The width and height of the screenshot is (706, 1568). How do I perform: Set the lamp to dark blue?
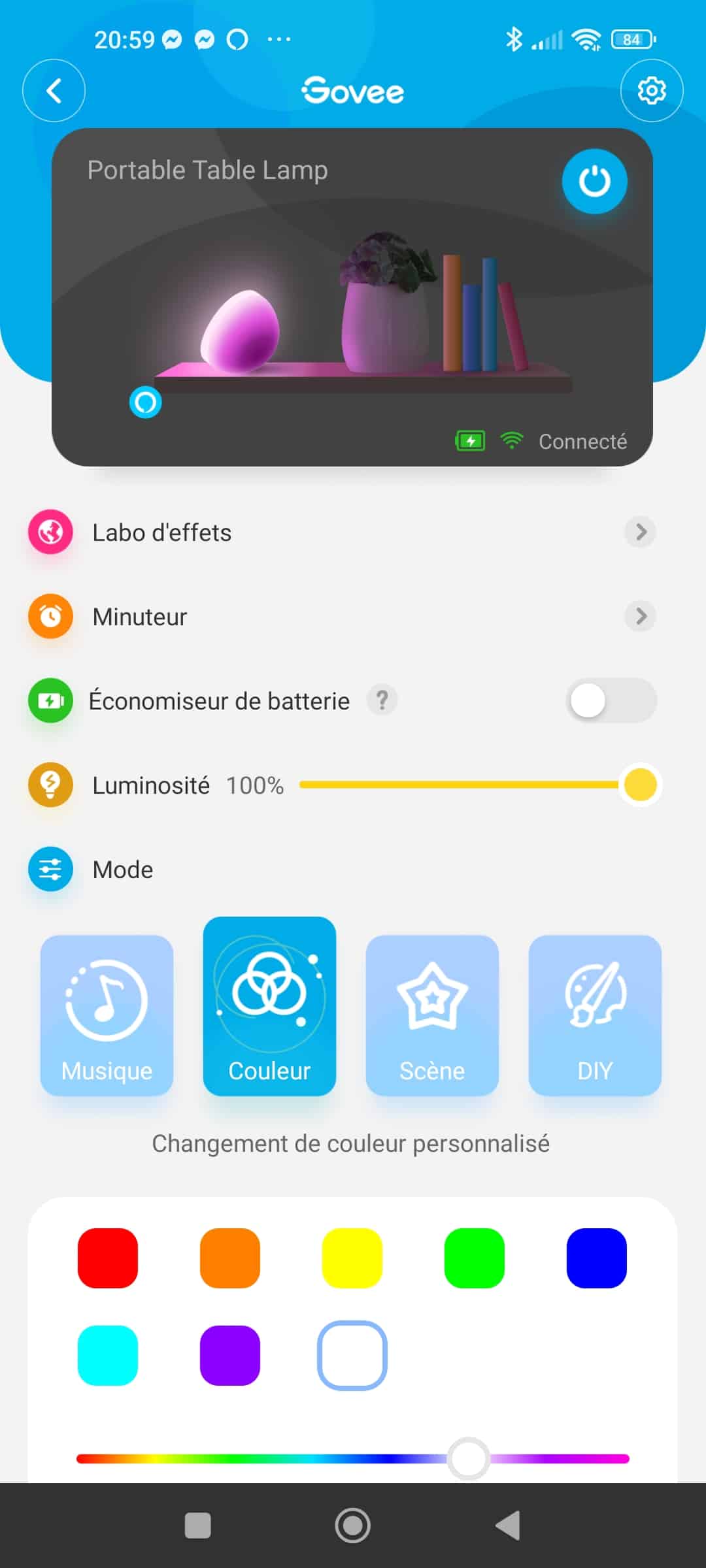coord(597,1258)
